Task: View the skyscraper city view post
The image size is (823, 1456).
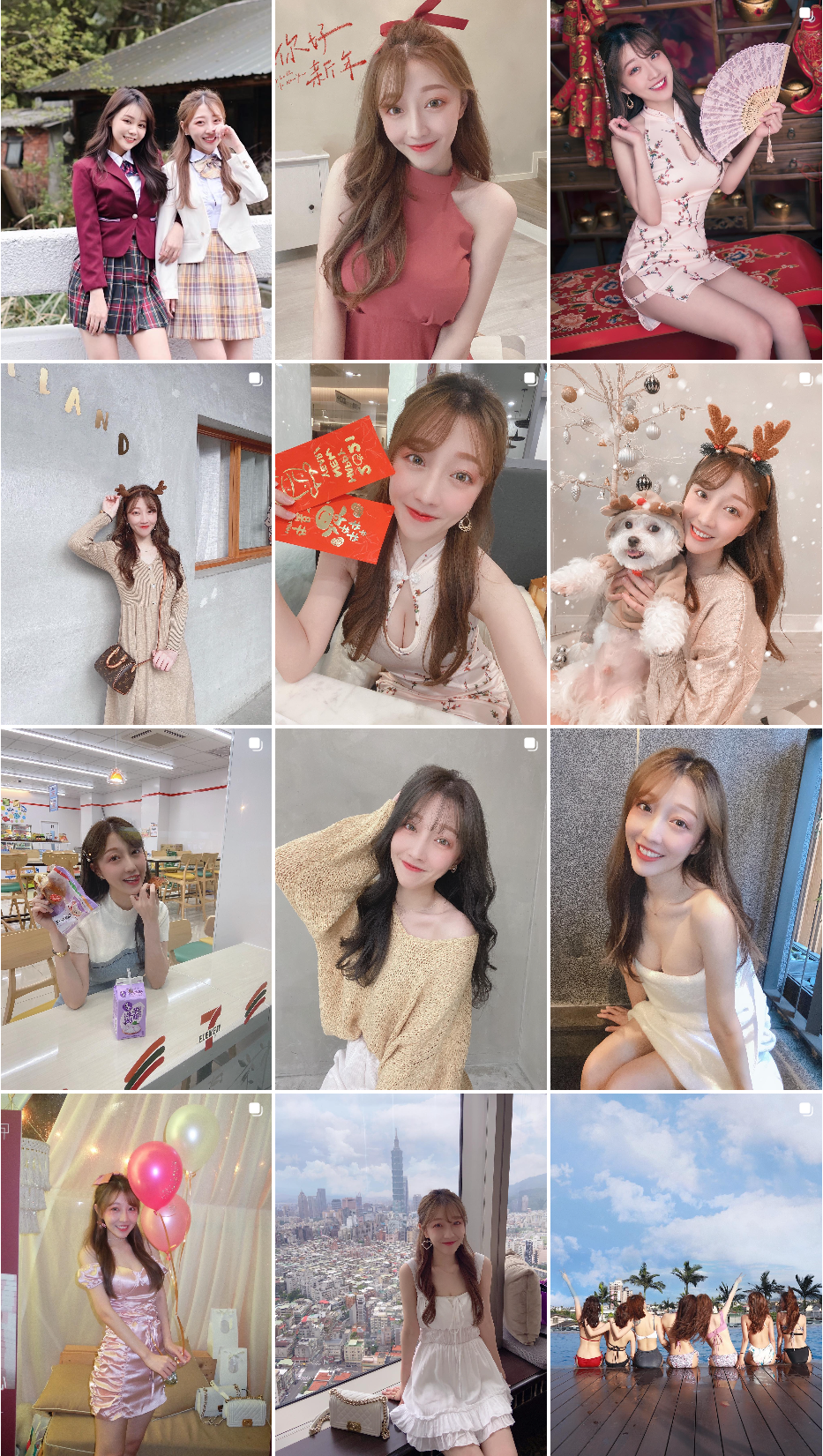Action: [x=411, y=1274]
